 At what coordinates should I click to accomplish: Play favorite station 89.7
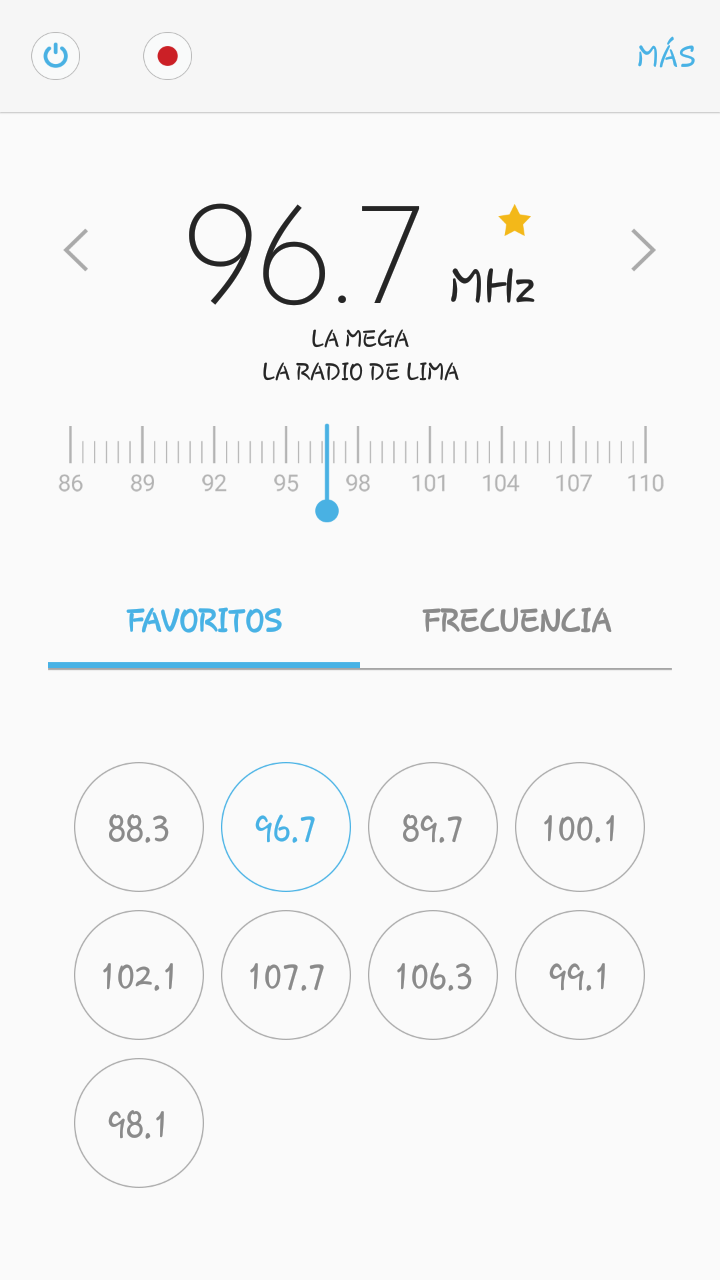point(433,828)
